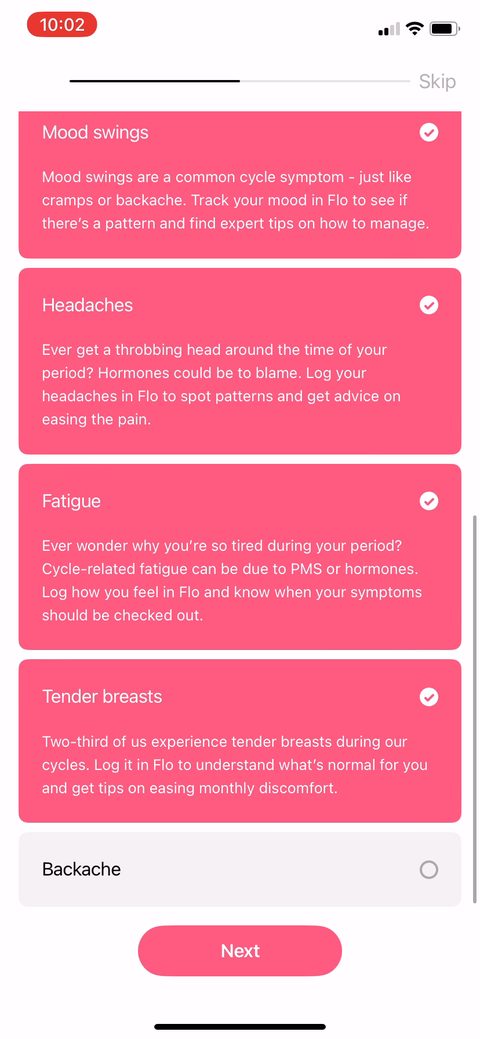Uncheck Tender breasts

tap(239, 741)
